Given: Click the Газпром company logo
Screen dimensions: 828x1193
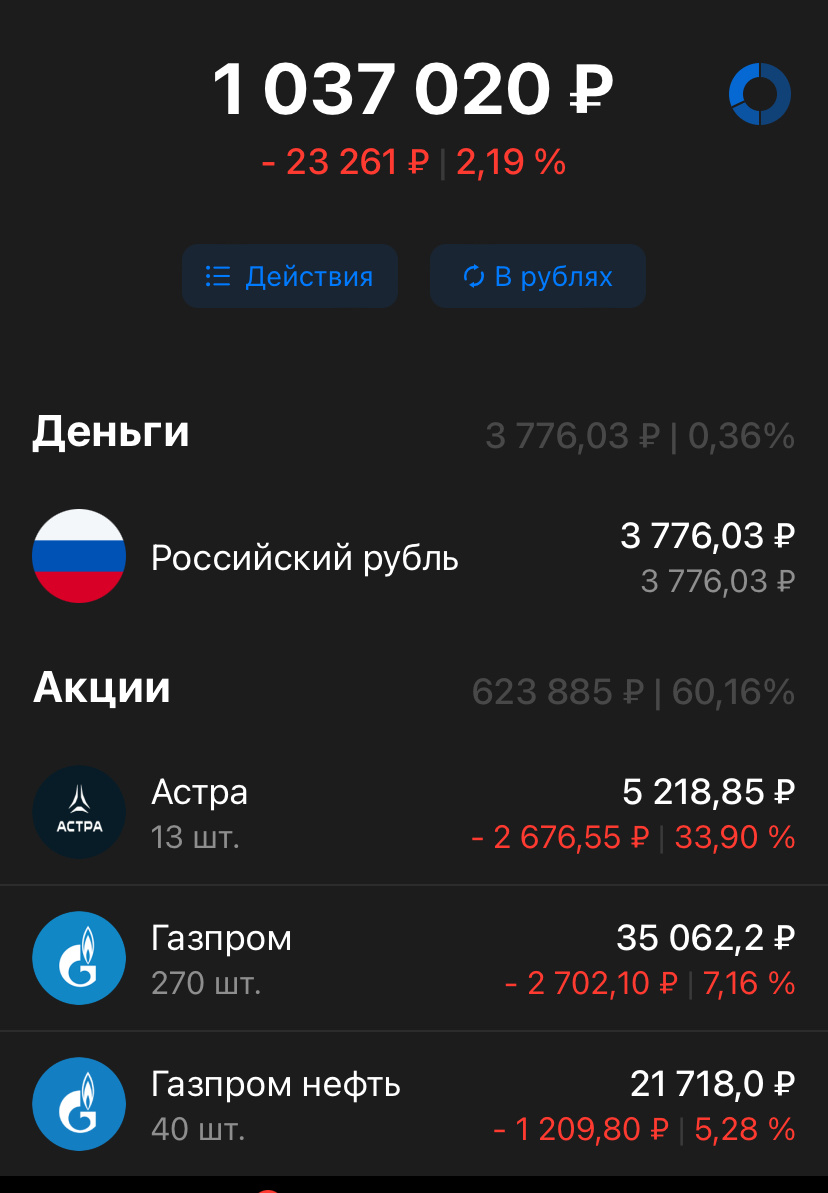Looking at the screenshot, I should [x=79, y=958].
